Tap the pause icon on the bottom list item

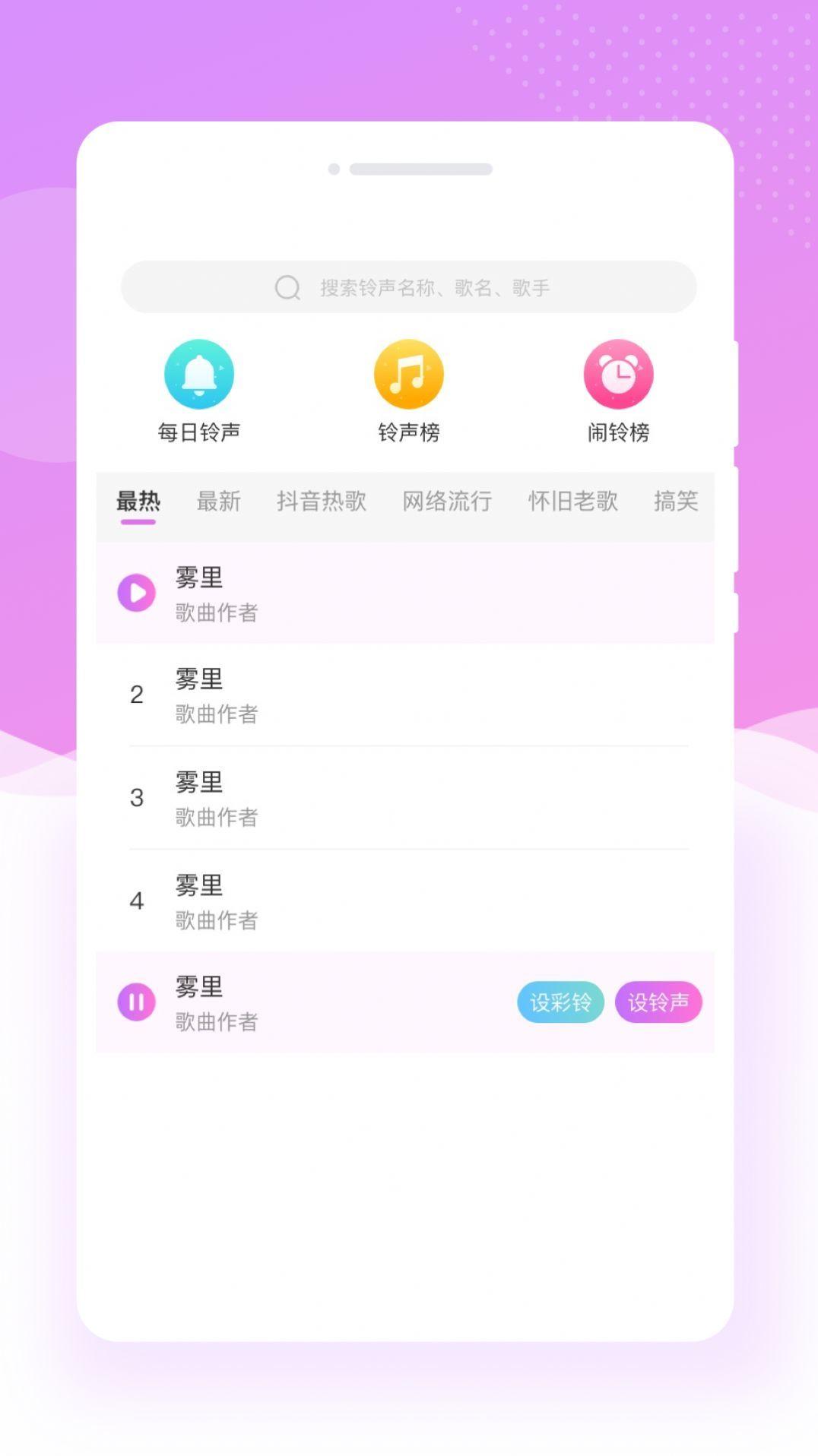click(x=137, y=1002)
